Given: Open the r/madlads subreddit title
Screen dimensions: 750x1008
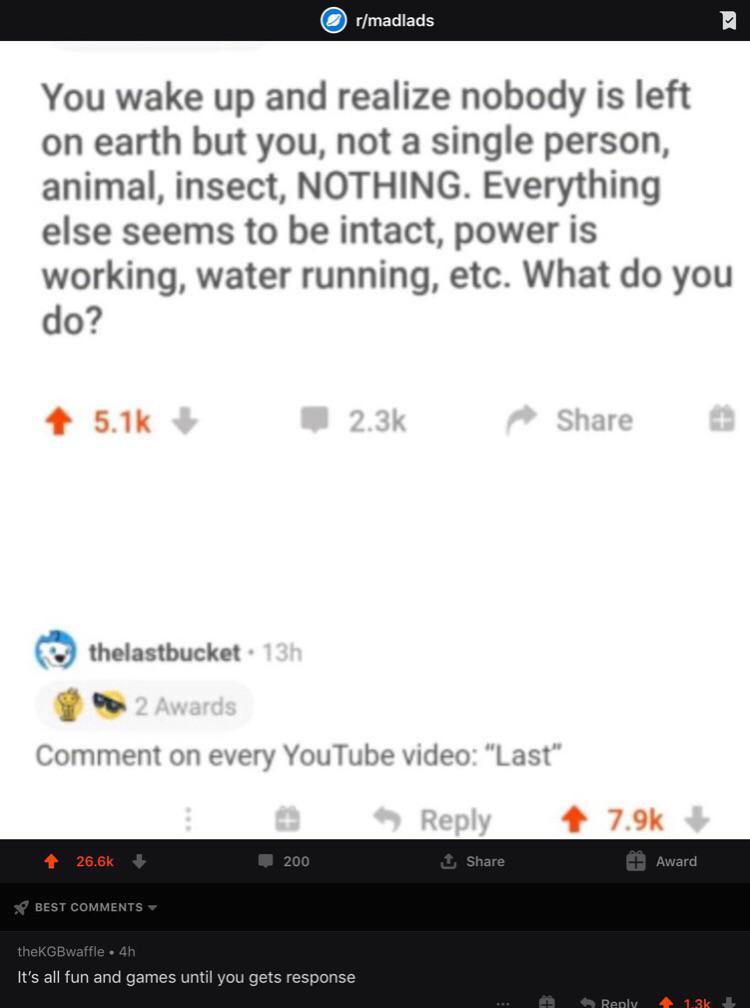Looking at the screenshot, I should tap(395, 20).
